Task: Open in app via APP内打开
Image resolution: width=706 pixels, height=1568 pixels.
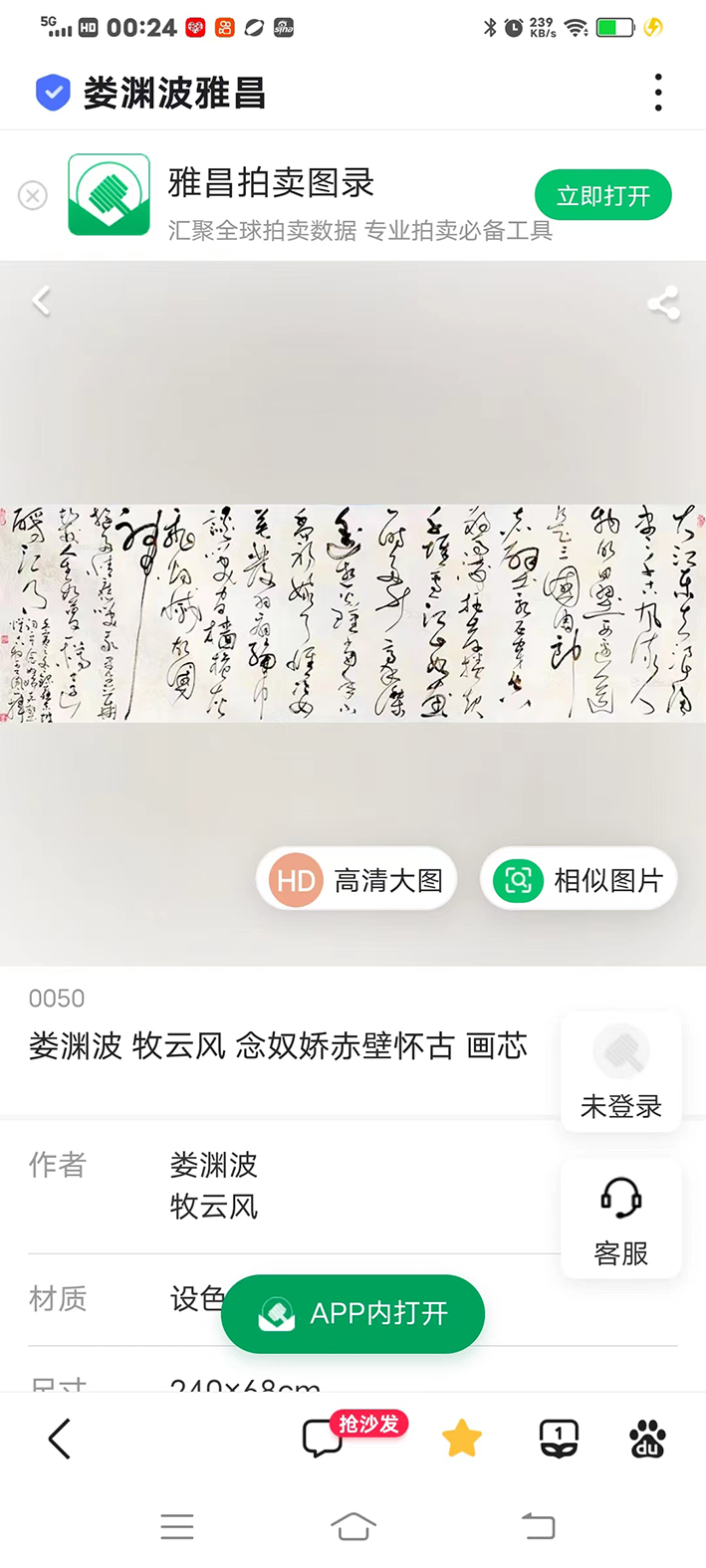Action: [x=353, y=1313]
